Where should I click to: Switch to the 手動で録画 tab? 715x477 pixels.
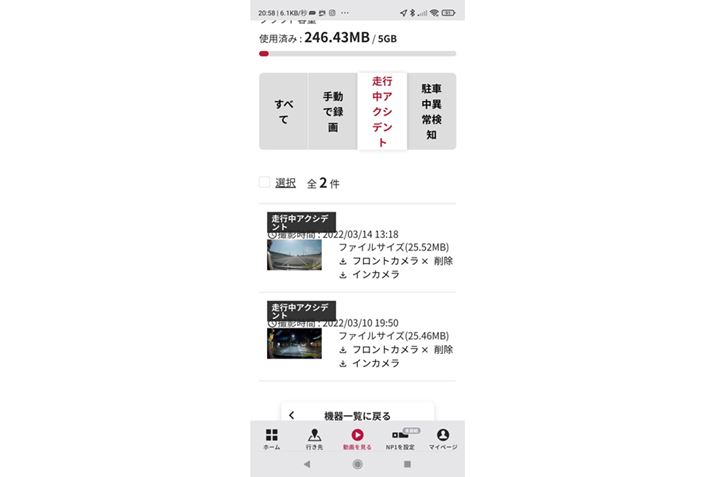[332, 111]
